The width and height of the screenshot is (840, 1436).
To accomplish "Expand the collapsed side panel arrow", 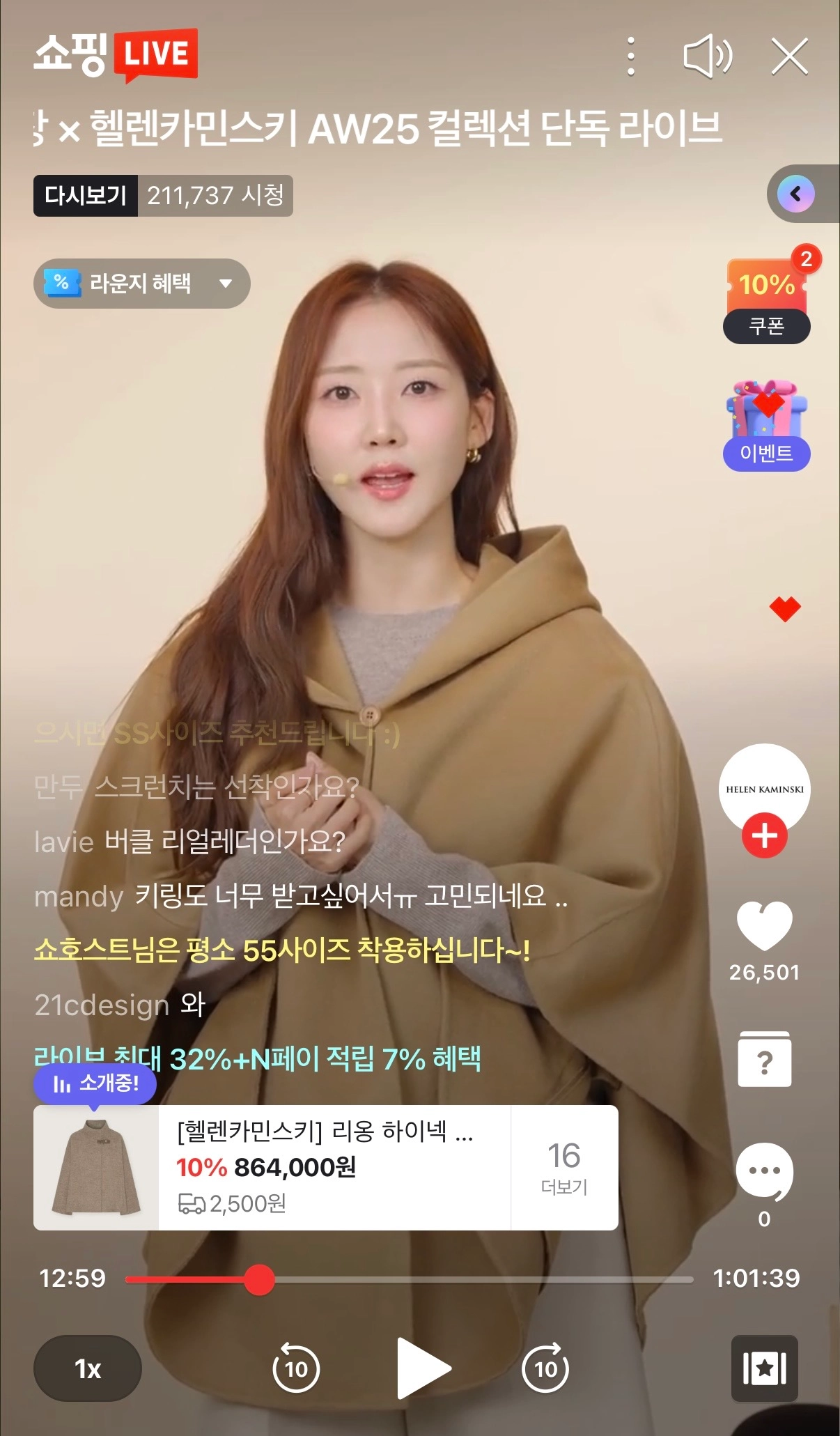I will pos(796,194).
